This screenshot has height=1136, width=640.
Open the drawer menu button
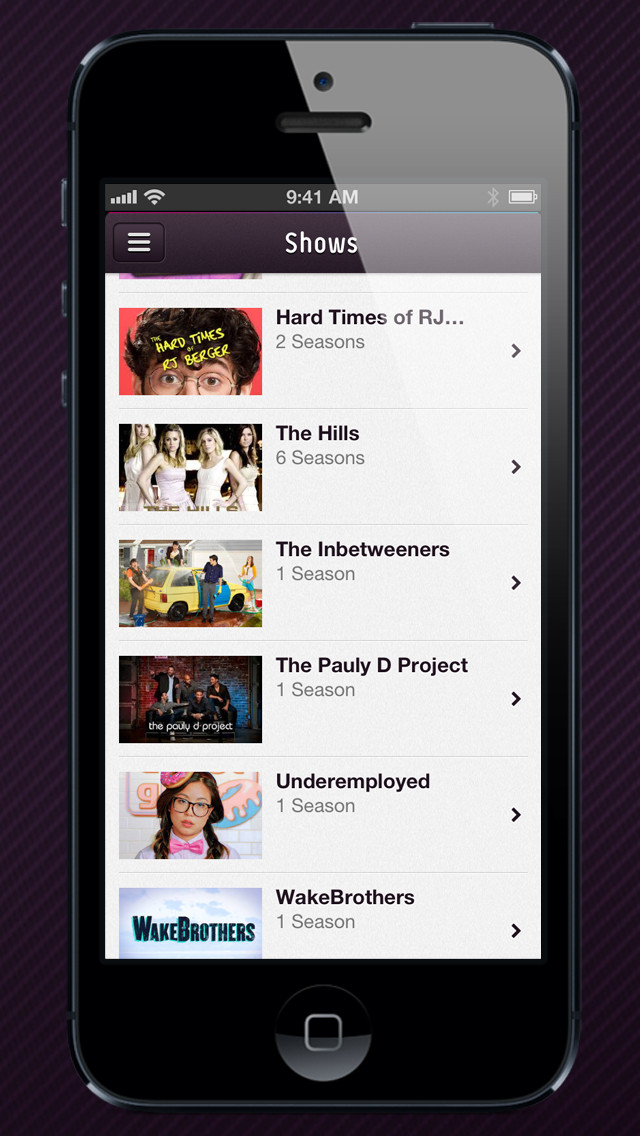tap(138, 242)
